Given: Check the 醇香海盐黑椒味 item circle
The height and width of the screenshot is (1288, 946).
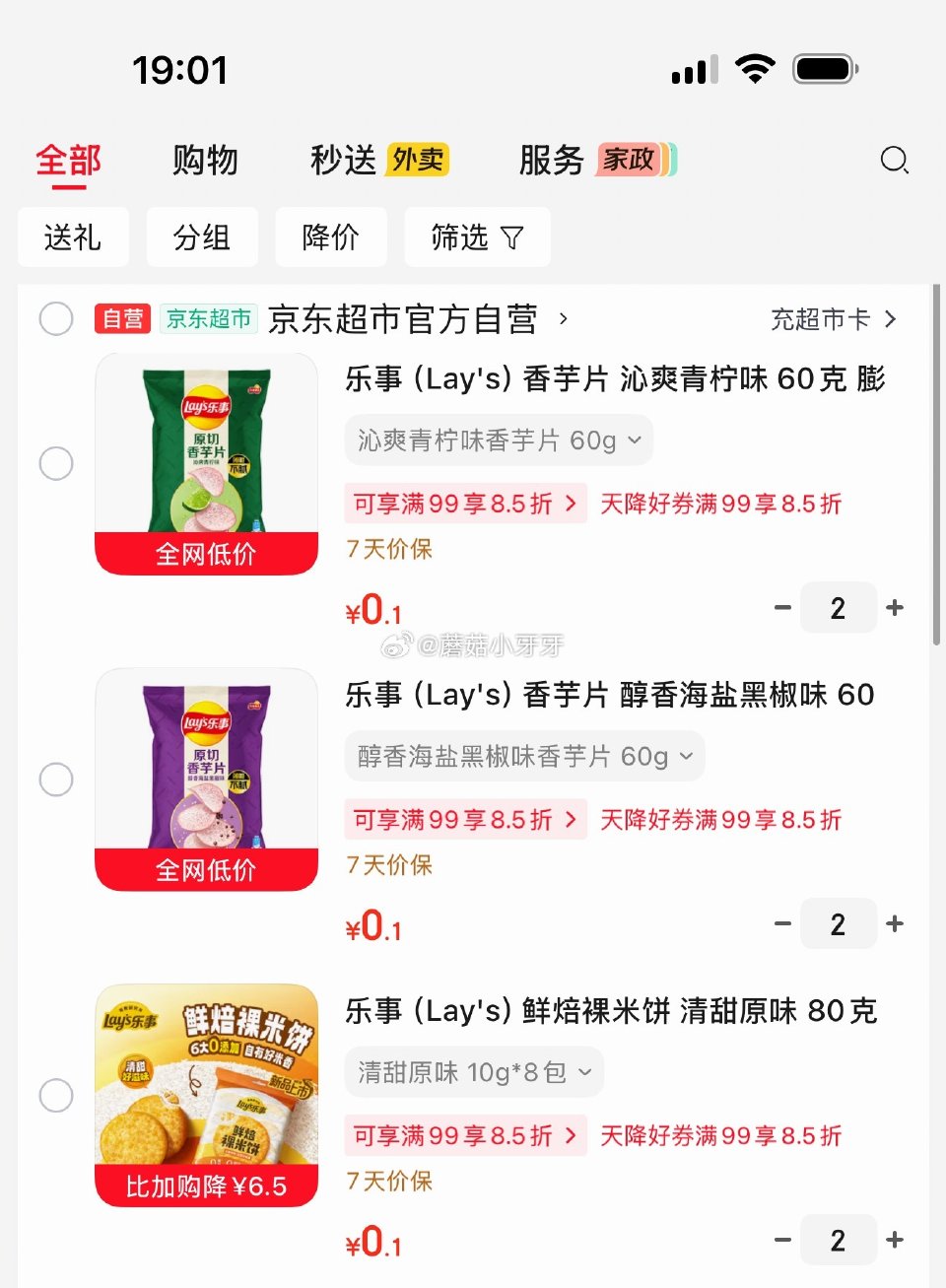Looking at the screenshot, I should point(56,779).
